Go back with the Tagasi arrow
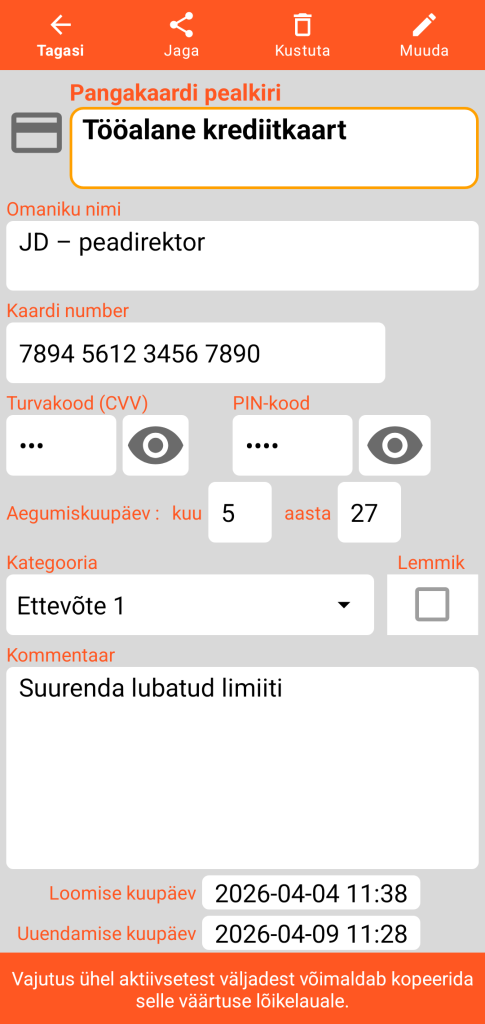Screen dimensions: 485x1024 tap(61, 36)
